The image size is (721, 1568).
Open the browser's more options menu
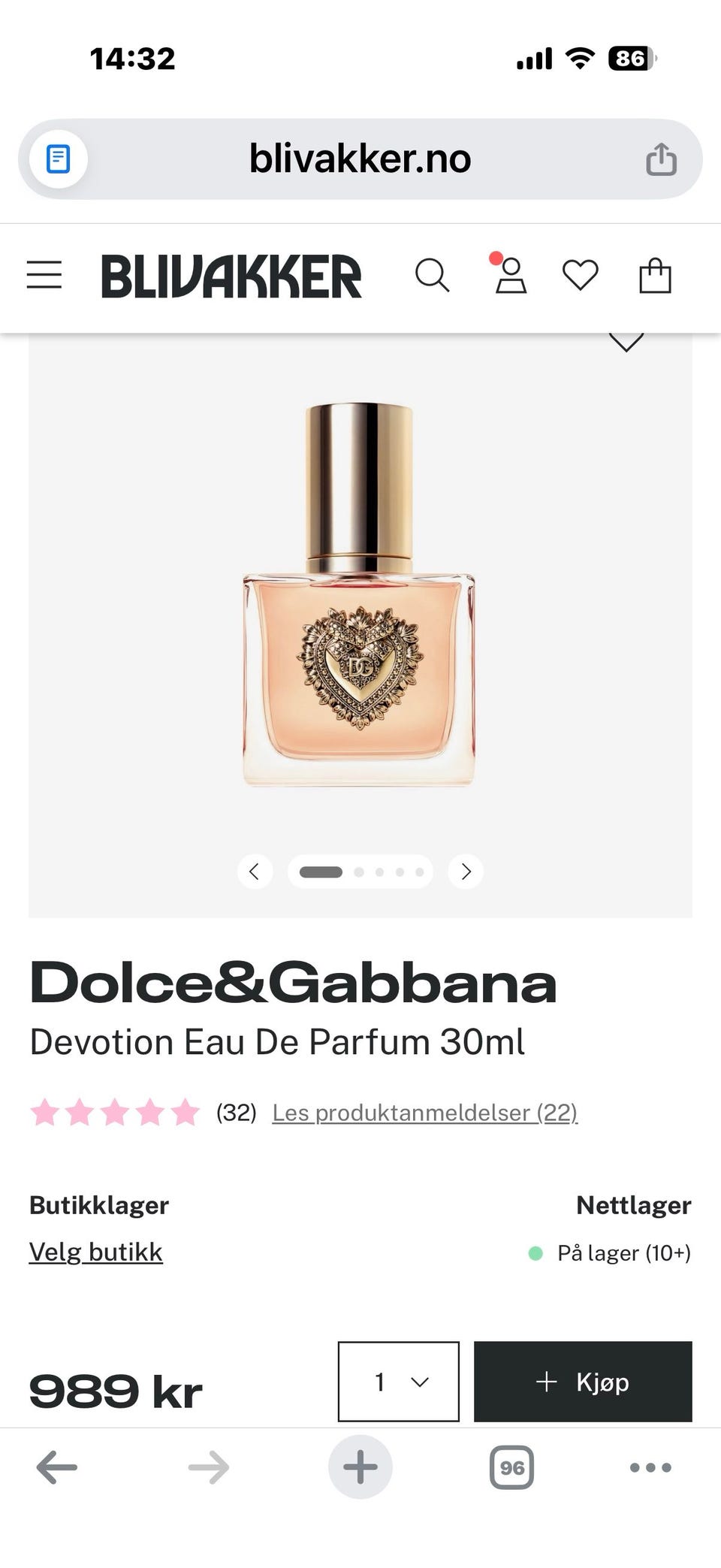point(650,1467)
